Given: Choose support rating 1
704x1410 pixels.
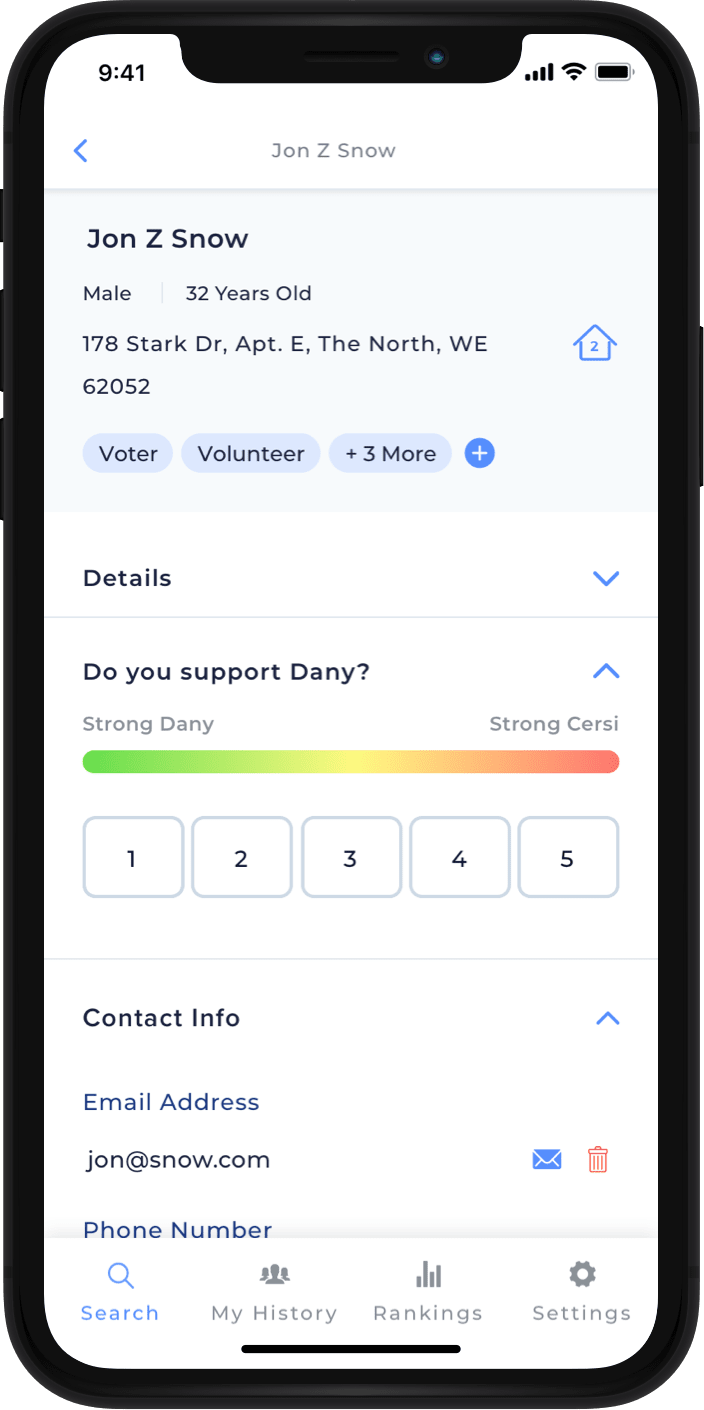Looking at the screenshot, I should (133, 858).
